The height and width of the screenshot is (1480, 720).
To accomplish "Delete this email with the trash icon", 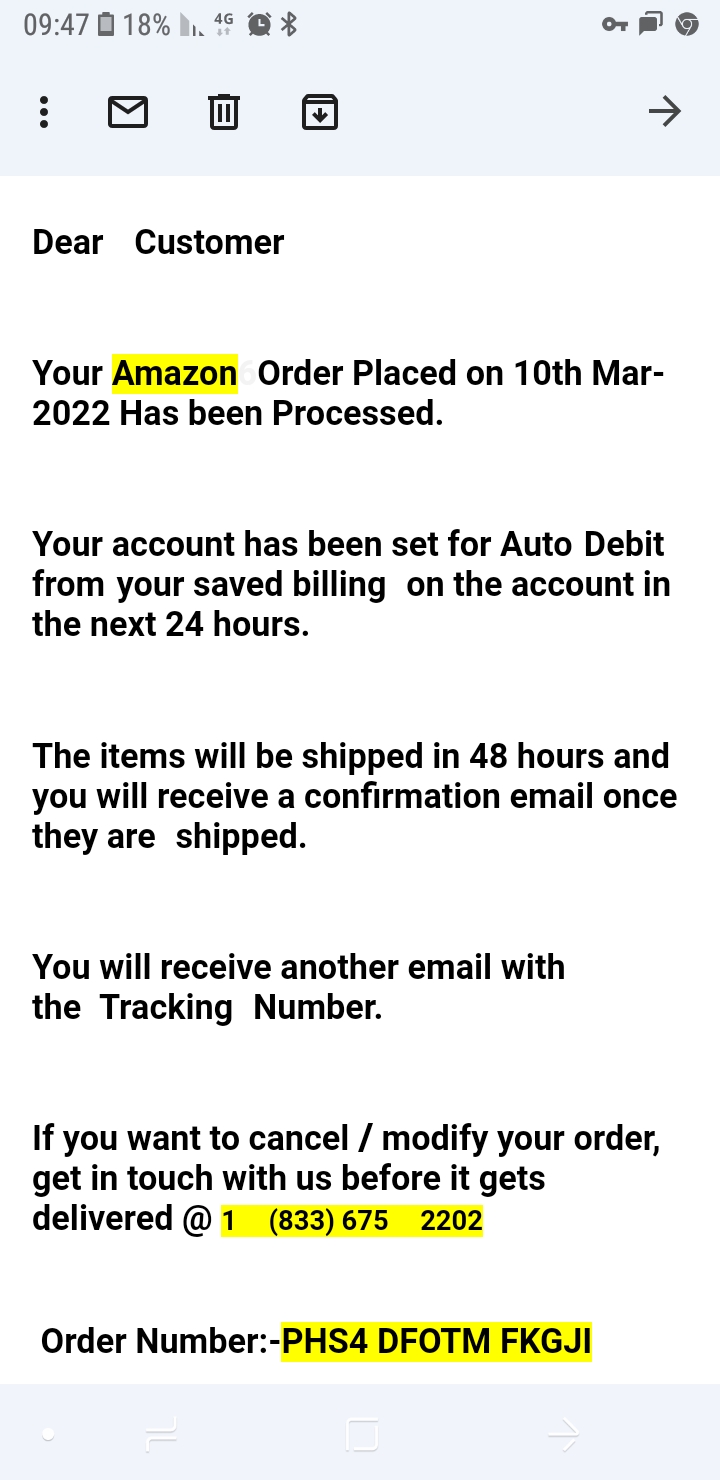I will tap(223, 112).
